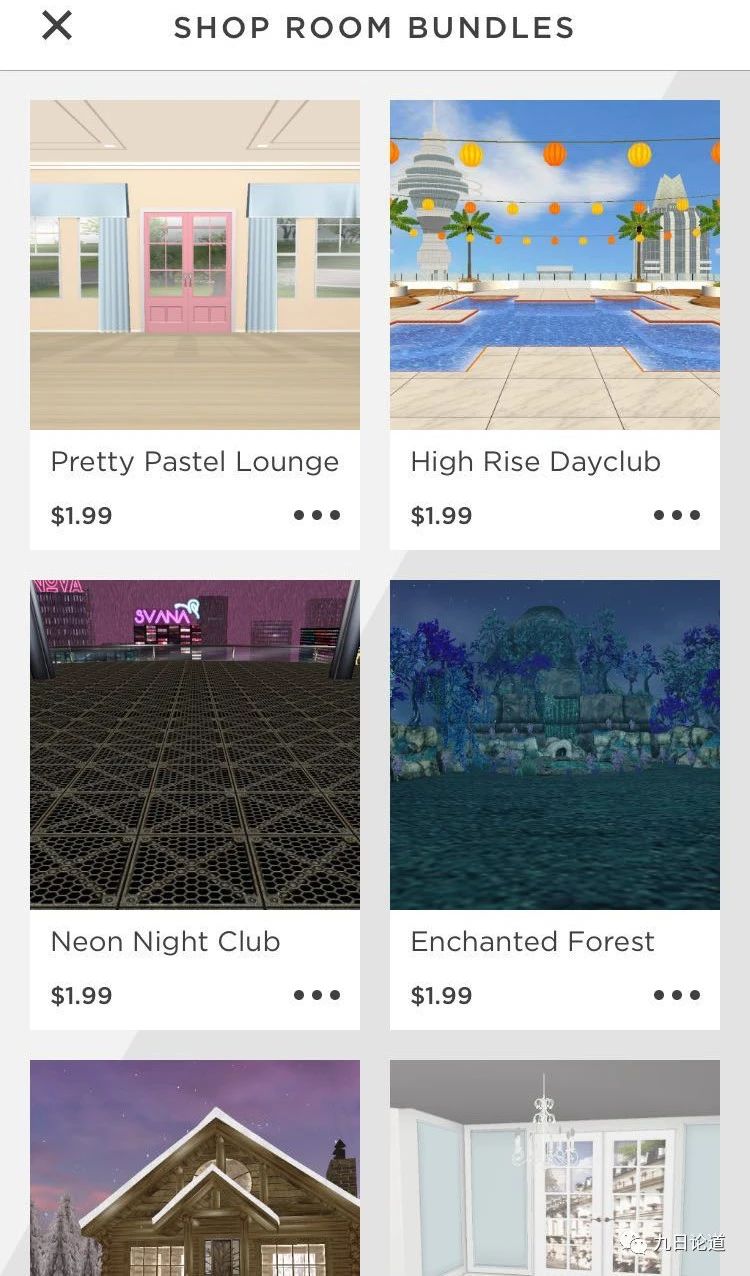
Task: Show more options for Neon Night Club
Action: pos(317,995)
